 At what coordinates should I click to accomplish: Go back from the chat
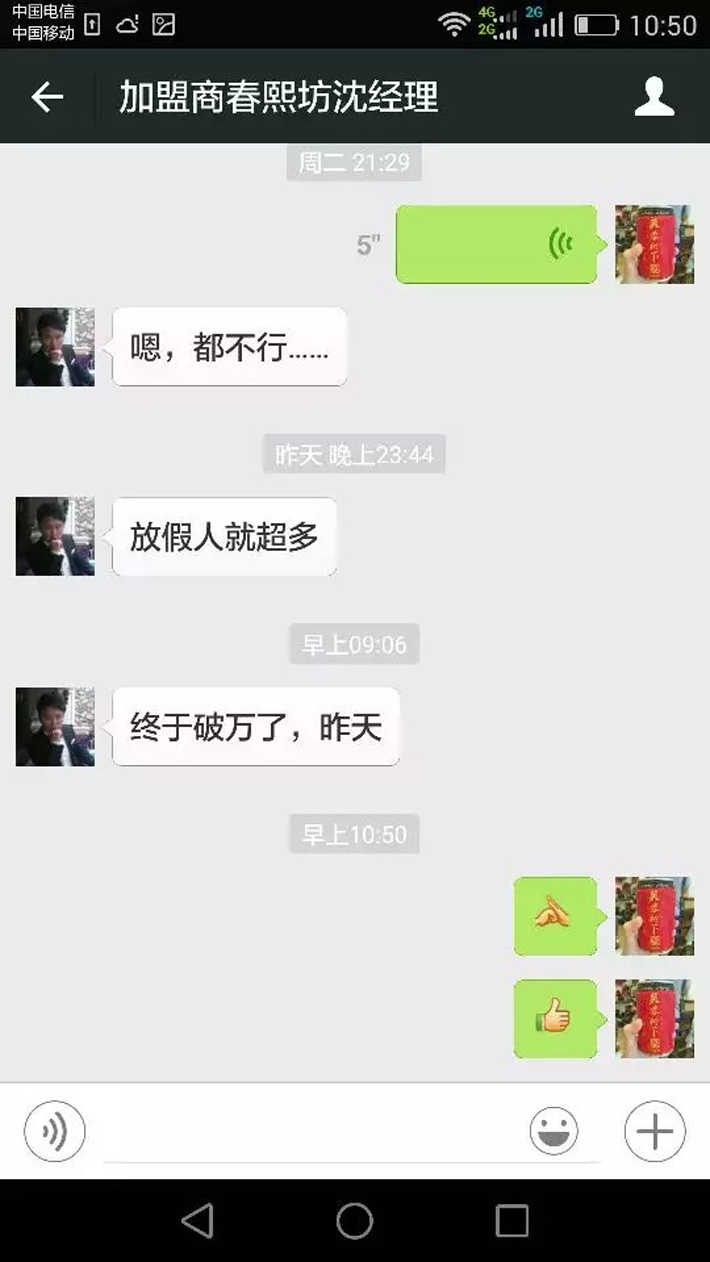(47, 97)
